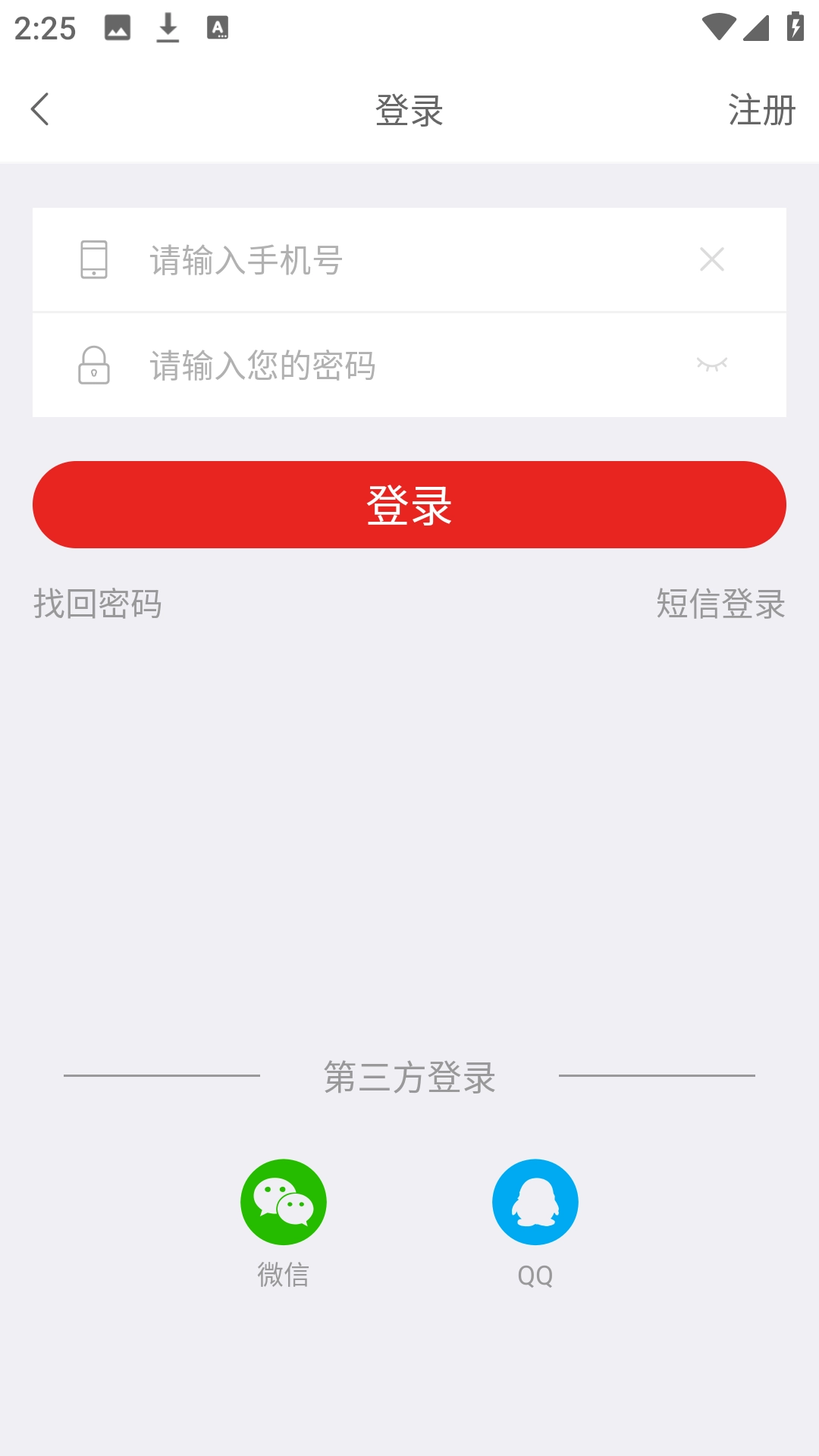This screenshot has height=1456, width=819.
Task: Toggle password visibility with the closed-eye icon
Action: coord(713,366)
